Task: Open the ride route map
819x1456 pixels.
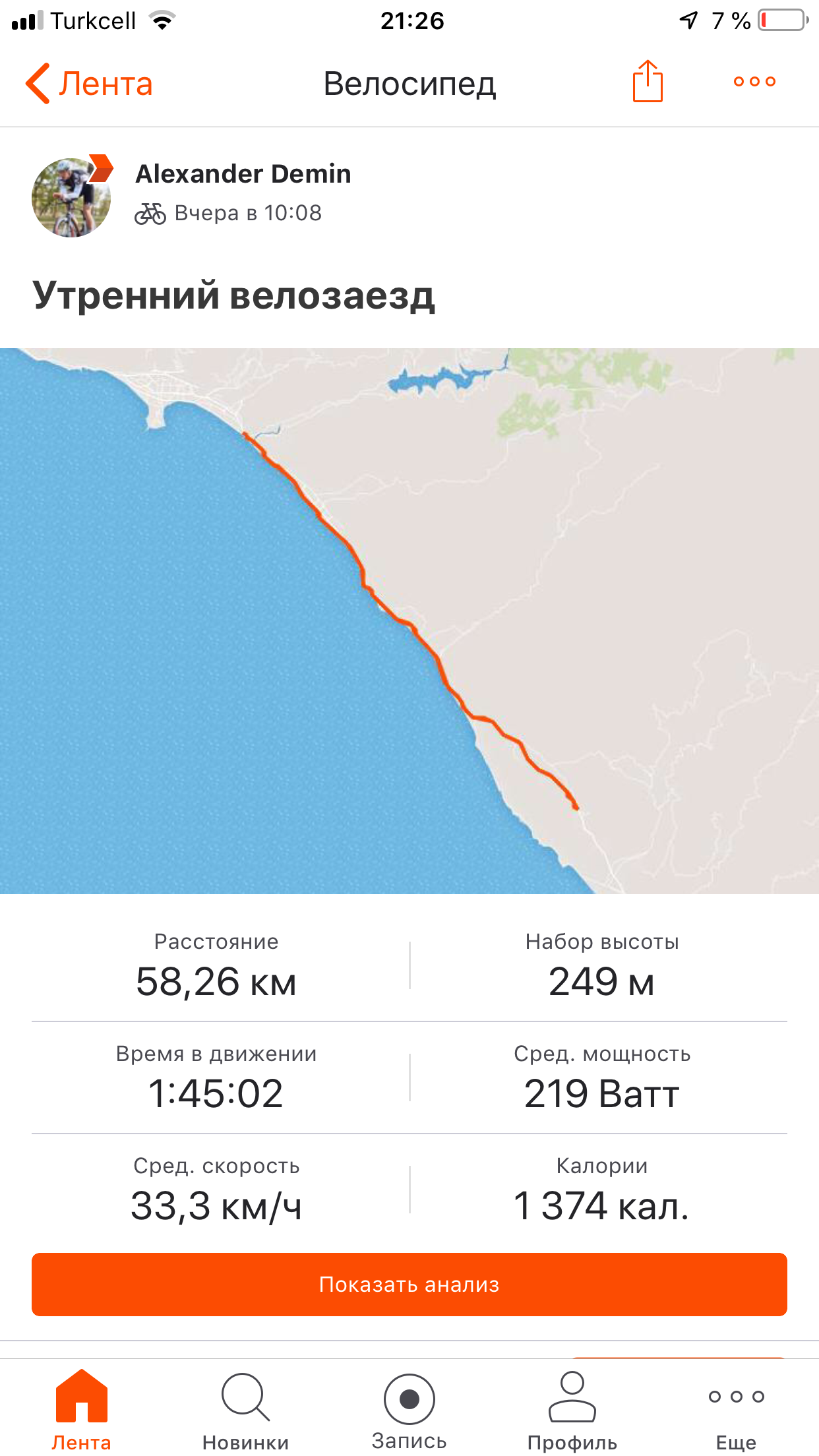Action: click(409, 621)
